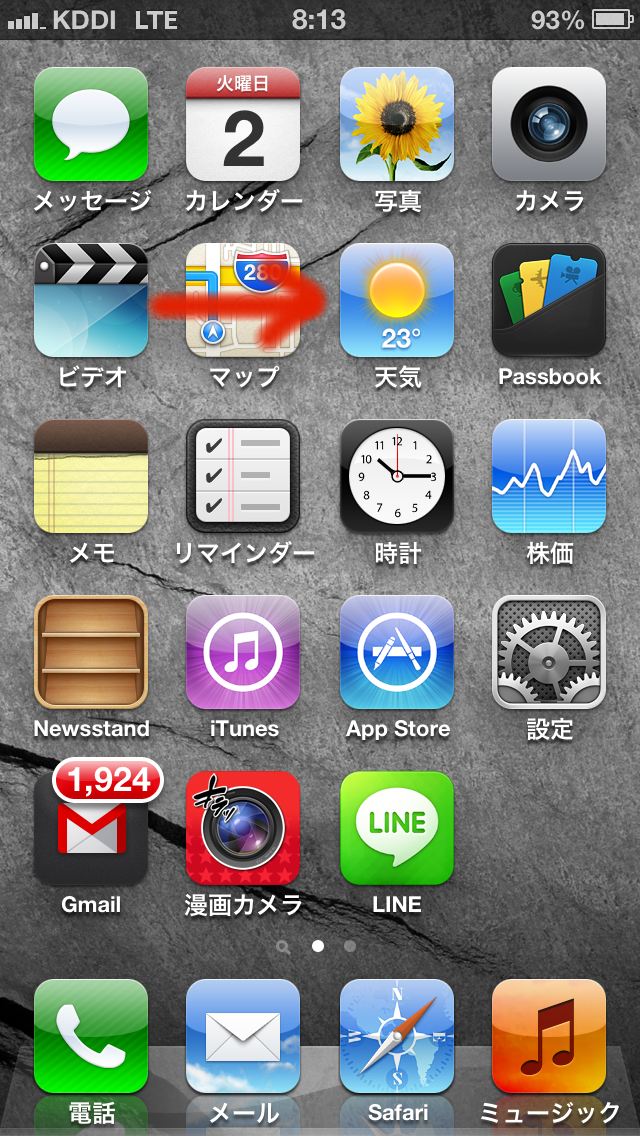Open the 電話 phone app

91,1036
